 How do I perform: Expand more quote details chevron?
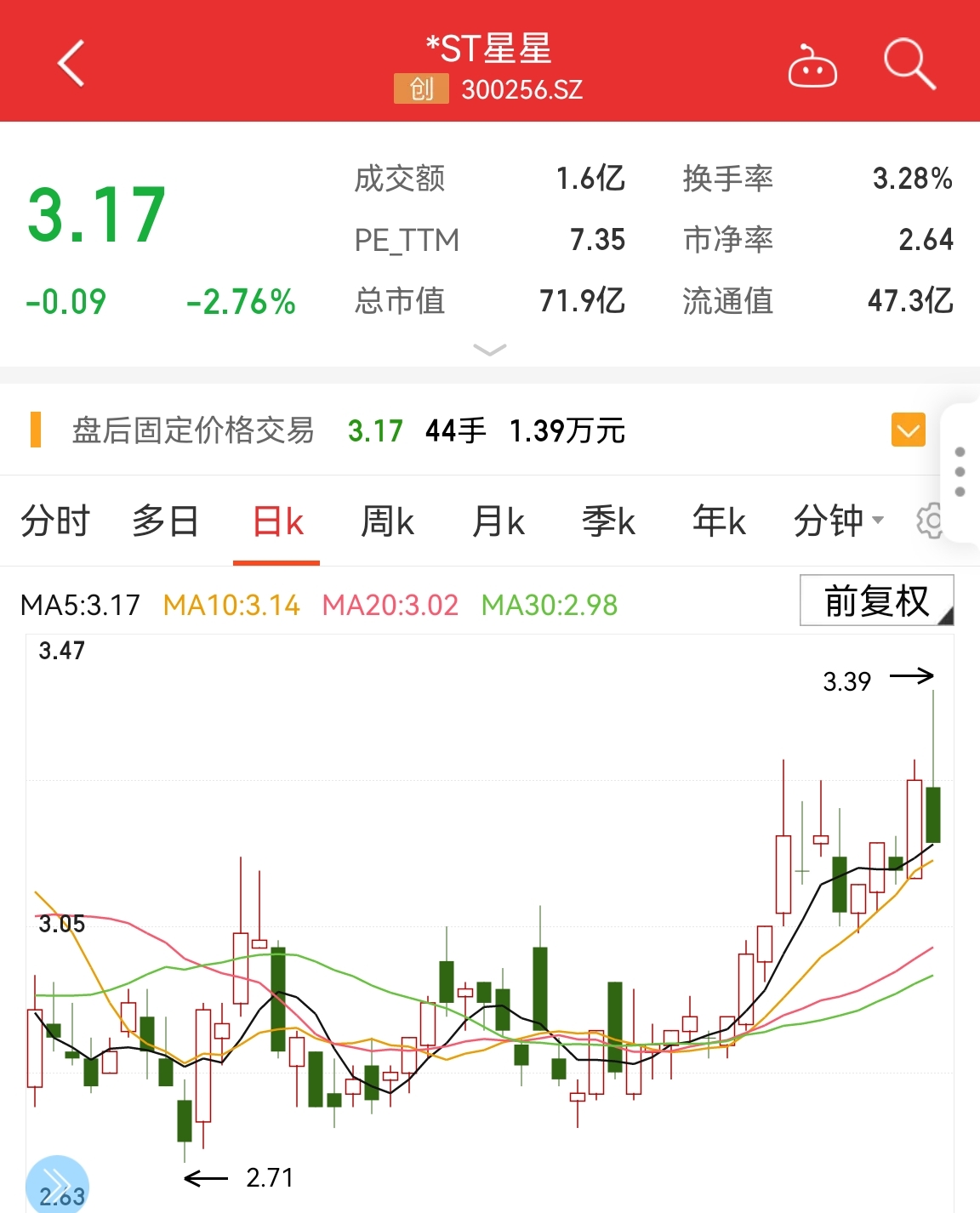(x=489, y=350)
